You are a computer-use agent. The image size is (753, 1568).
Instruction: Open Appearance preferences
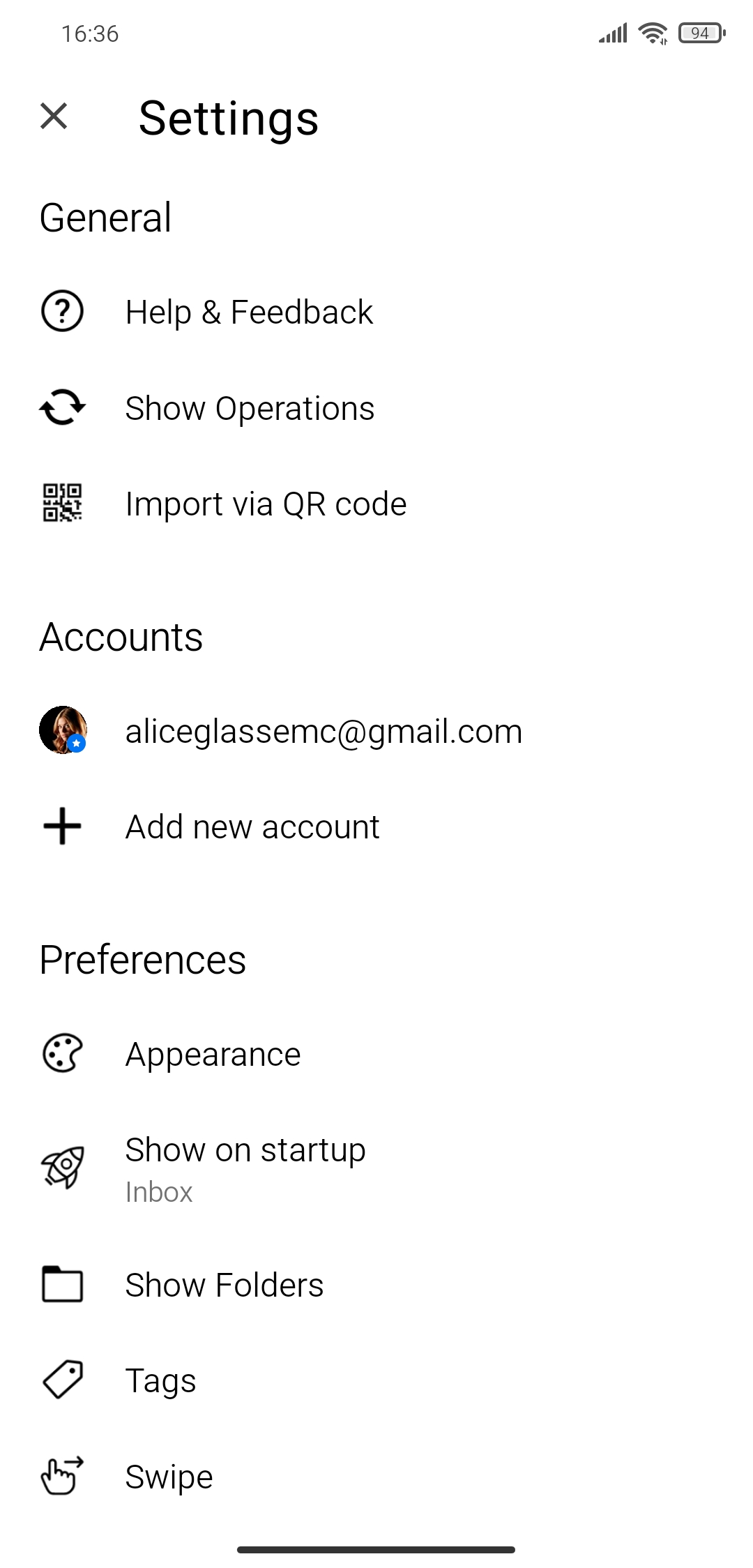(x=376, y=1054)
